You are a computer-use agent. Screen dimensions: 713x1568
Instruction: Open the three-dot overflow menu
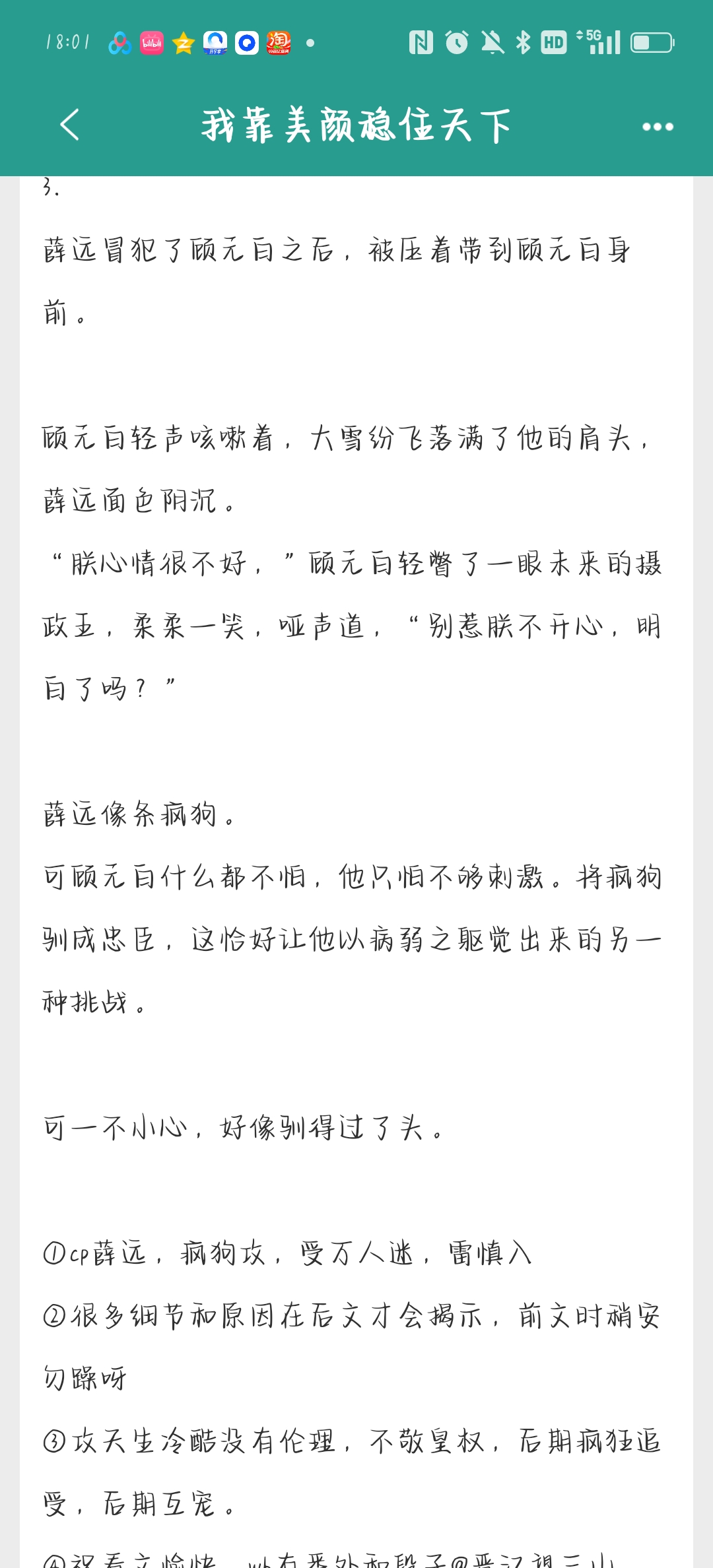pyautogui.click(x=658, y=127)
